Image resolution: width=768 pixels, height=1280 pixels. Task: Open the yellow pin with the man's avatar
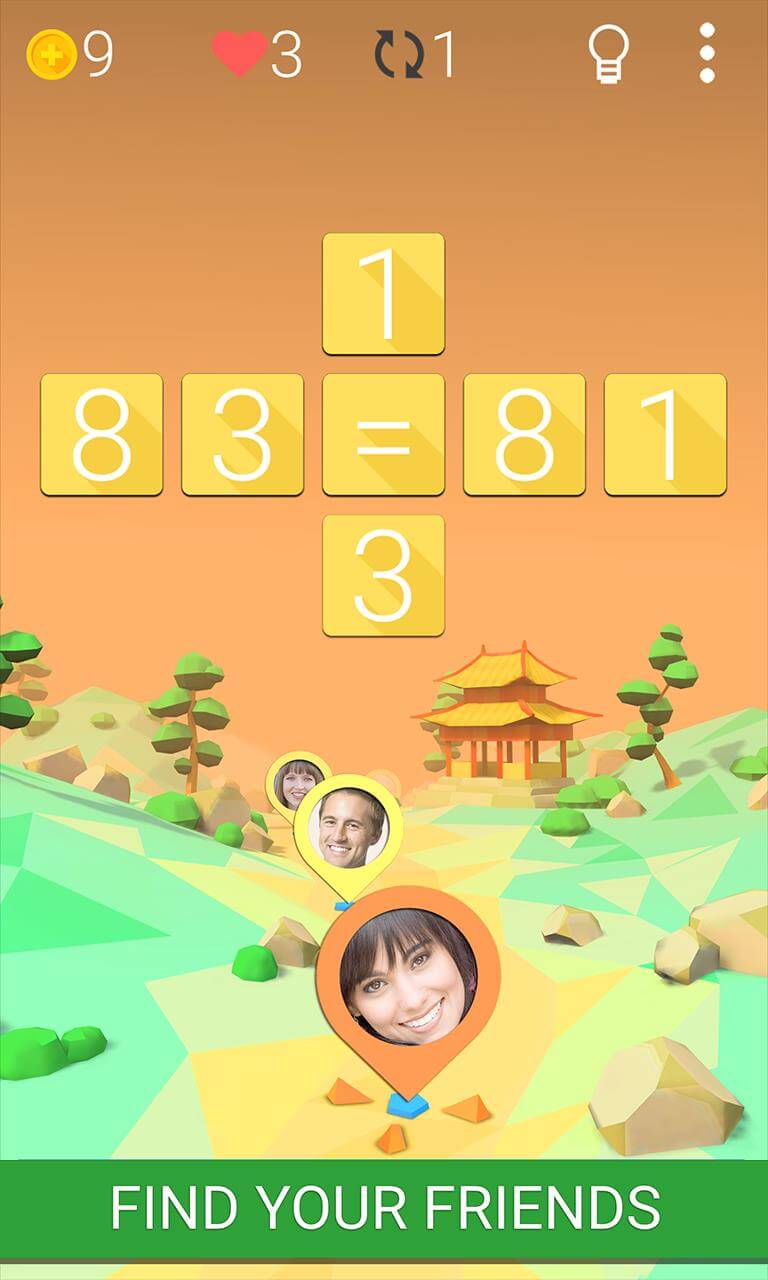tap(349, 828)
